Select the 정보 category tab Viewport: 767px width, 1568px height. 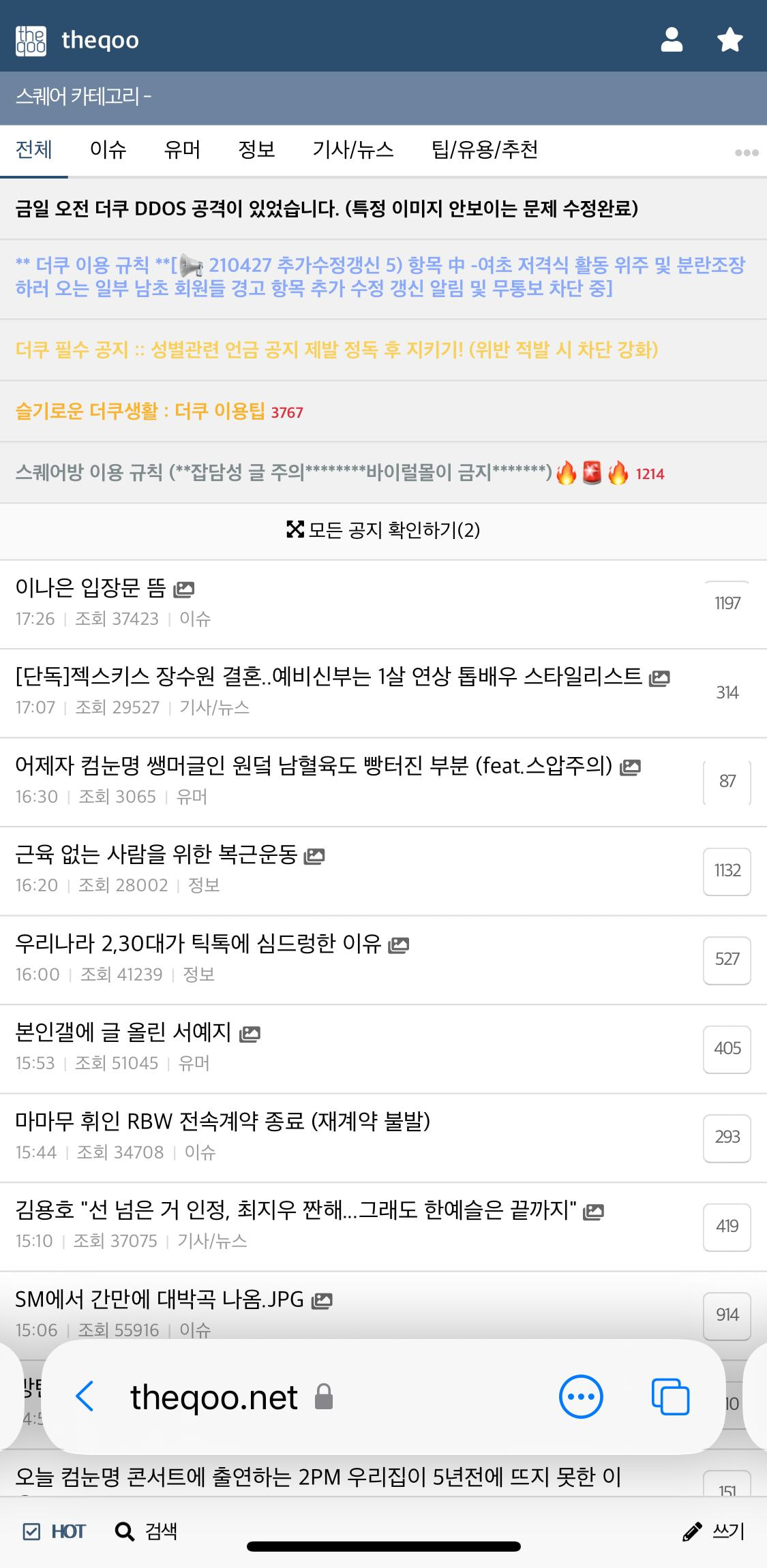pos(256,149)
